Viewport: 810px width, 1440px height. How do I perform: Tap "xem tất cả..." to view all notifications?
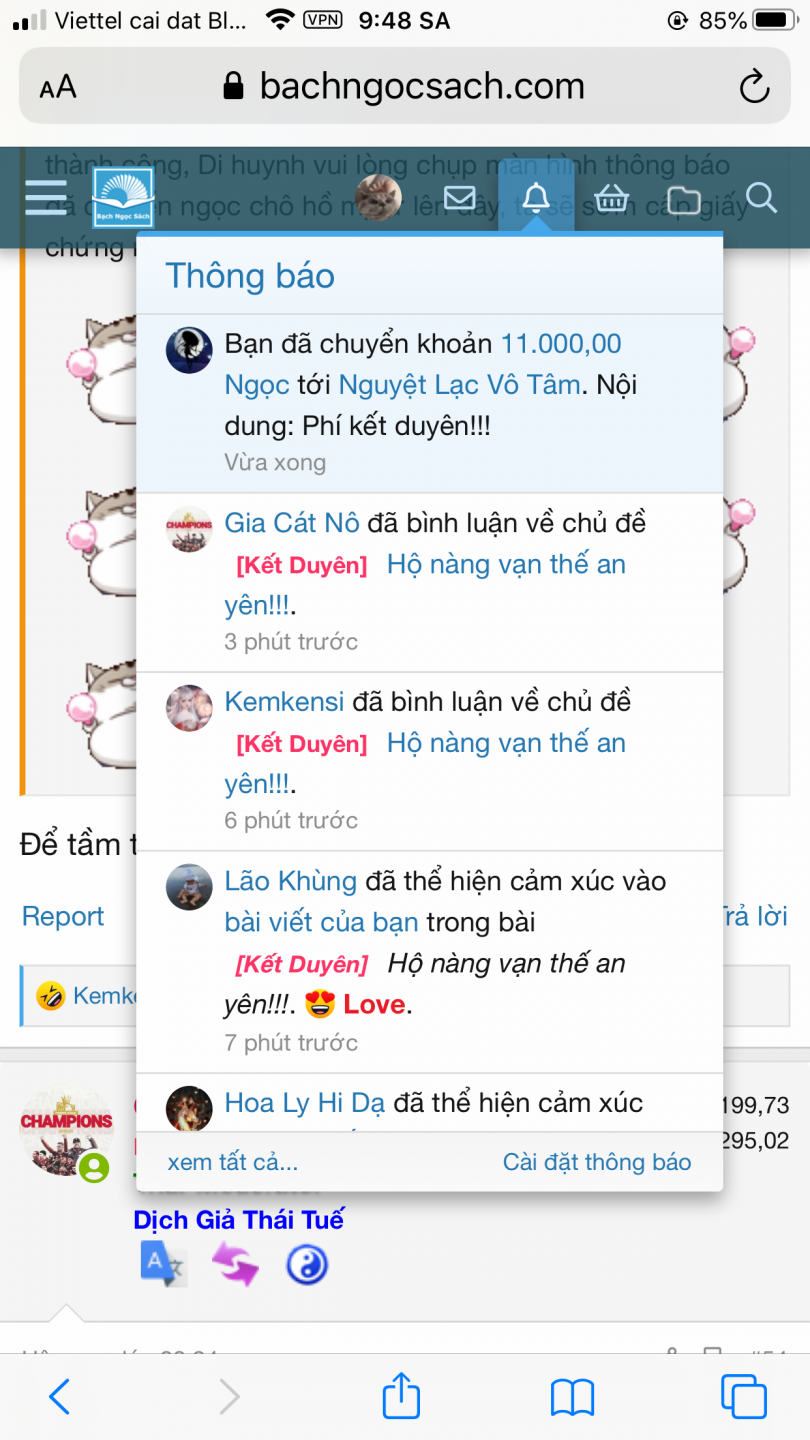(232, 1162)
